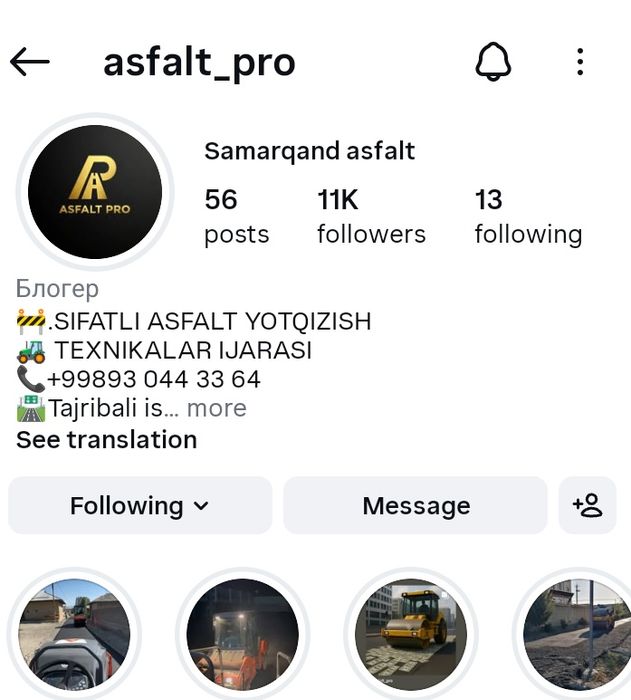Image resolution: width=631 pixels, height=700 pixels.
Task: Open the highlight with the yellow road roller
Action: (410, 636)
